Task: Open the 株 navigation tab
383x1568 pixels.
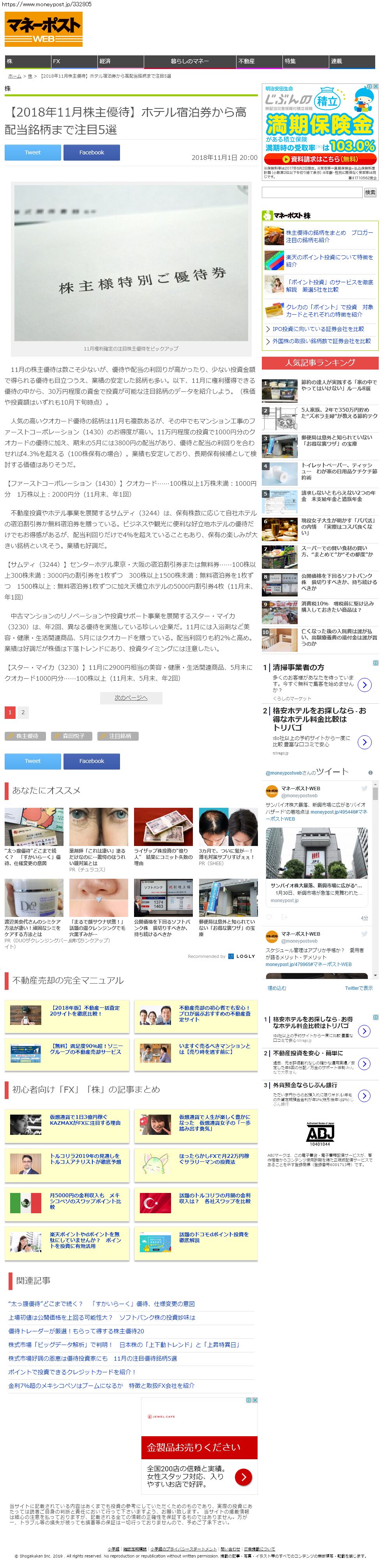Action: tap(27, 62)
